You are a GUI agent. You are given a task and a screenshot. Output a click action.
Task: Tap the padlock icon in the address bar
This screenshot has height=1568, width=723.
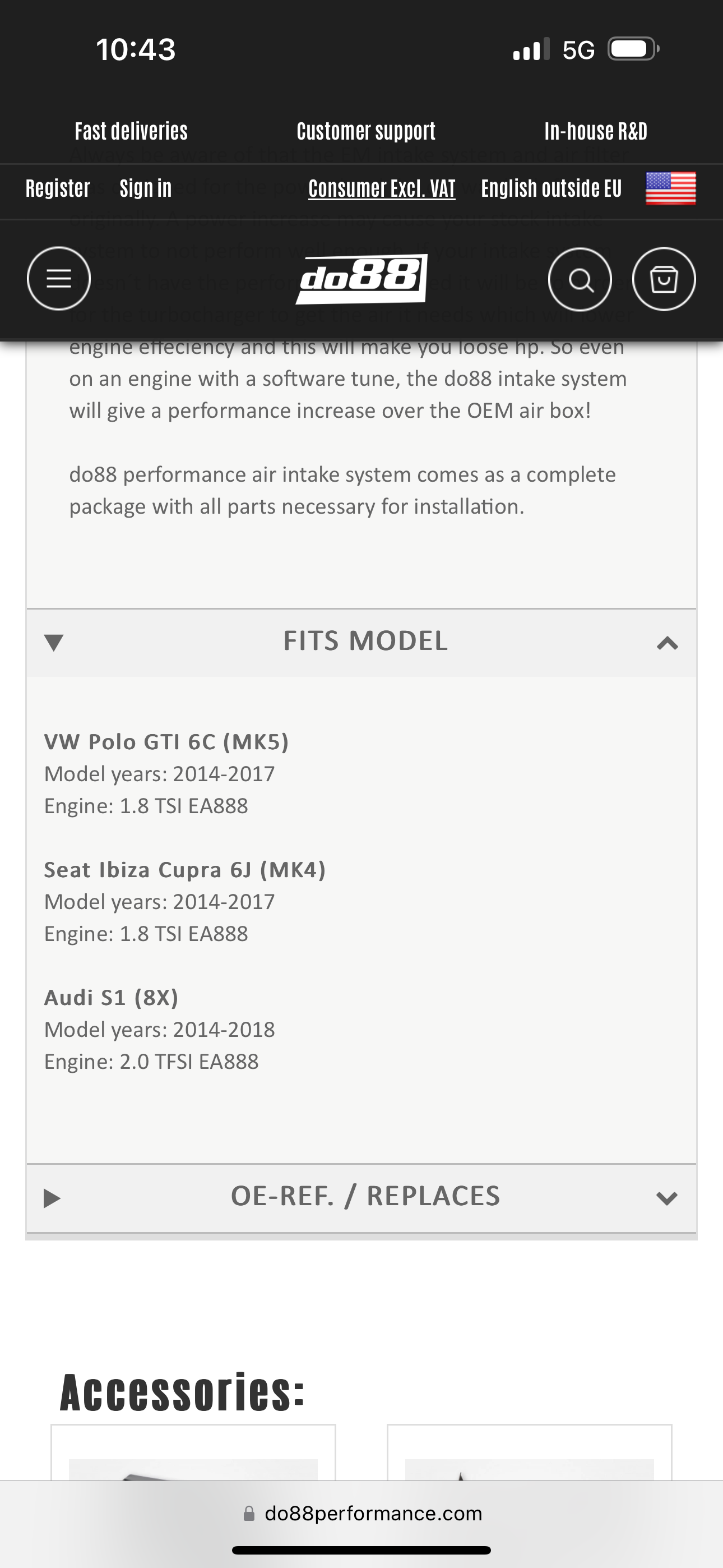(x=249, y=1513)
